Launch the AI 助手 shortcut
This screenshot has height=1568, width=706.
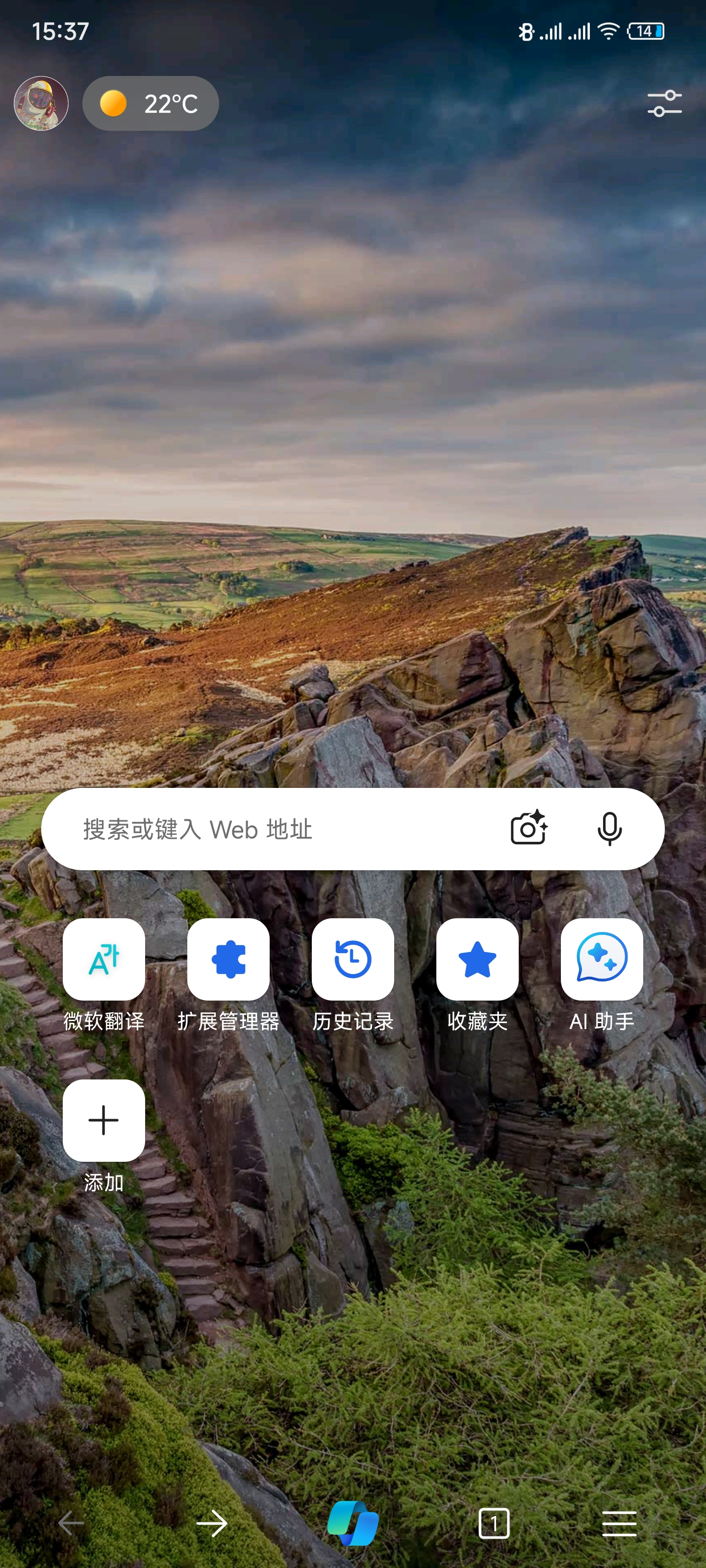(602, 959)
